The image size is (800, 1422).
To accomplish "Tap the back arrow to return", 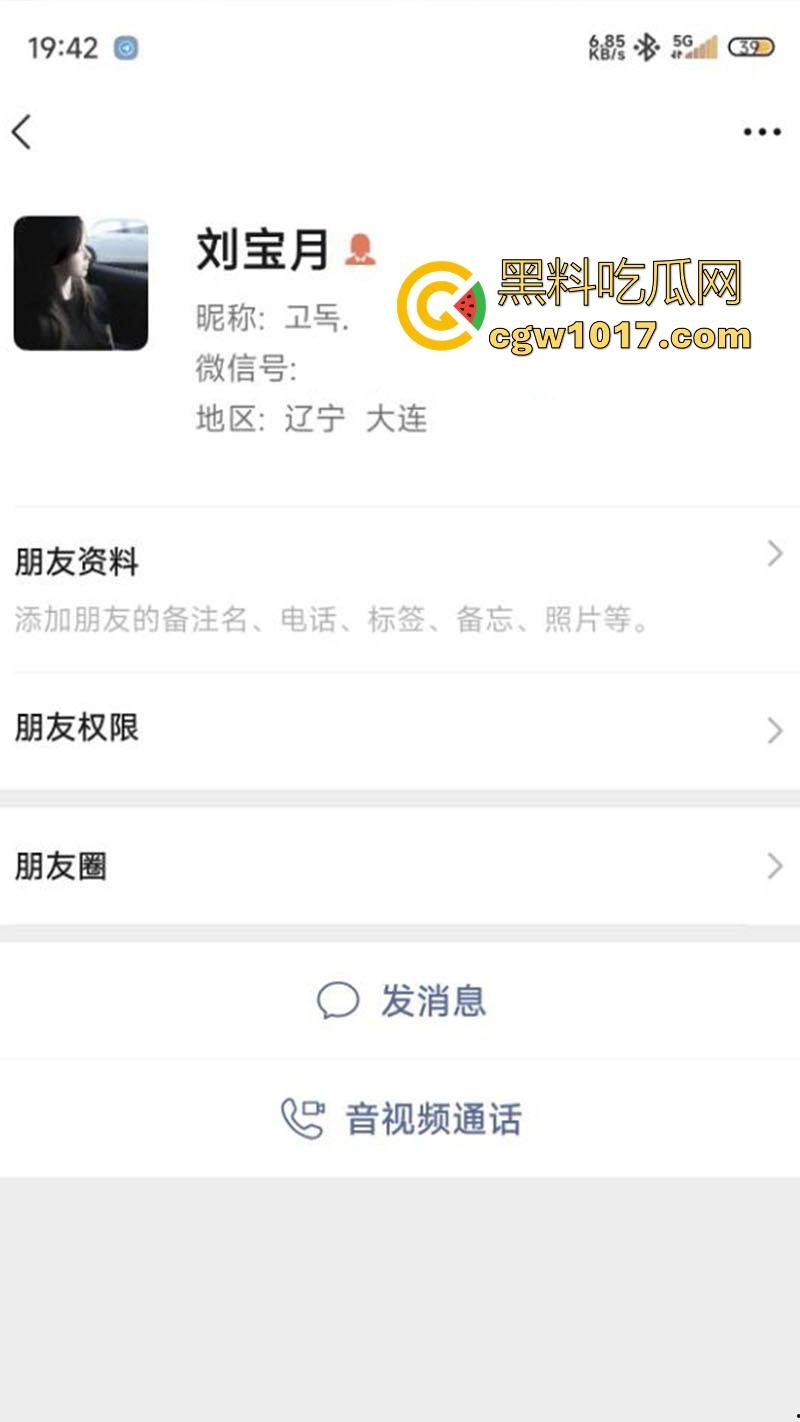I will (23, 131).
